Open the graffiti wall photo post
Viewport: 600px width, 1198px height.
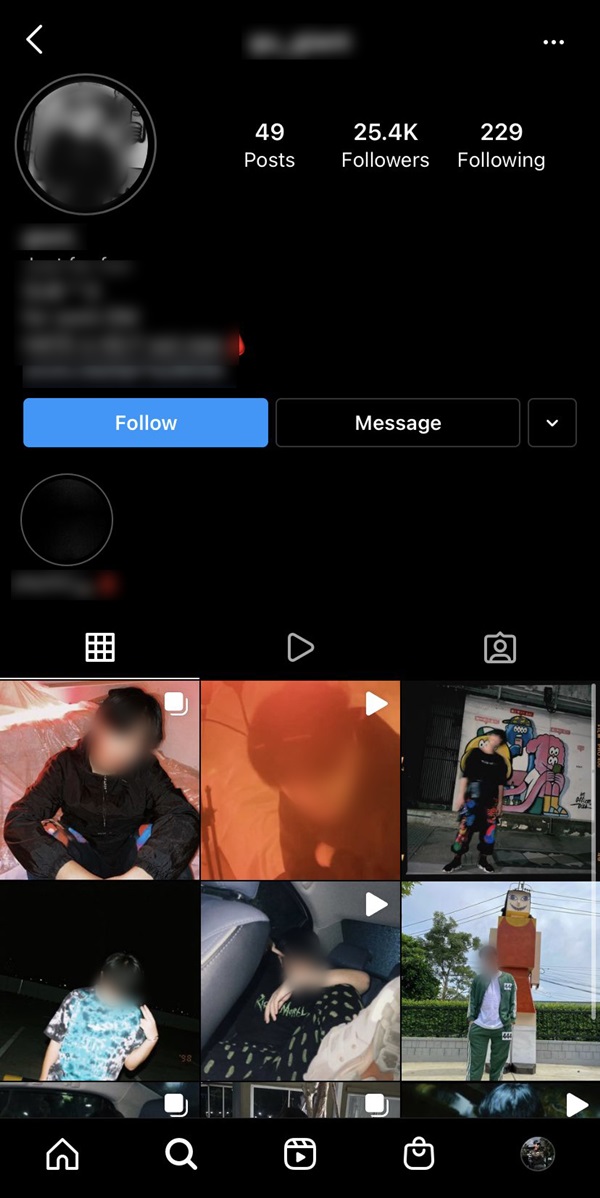click(500, 780)
